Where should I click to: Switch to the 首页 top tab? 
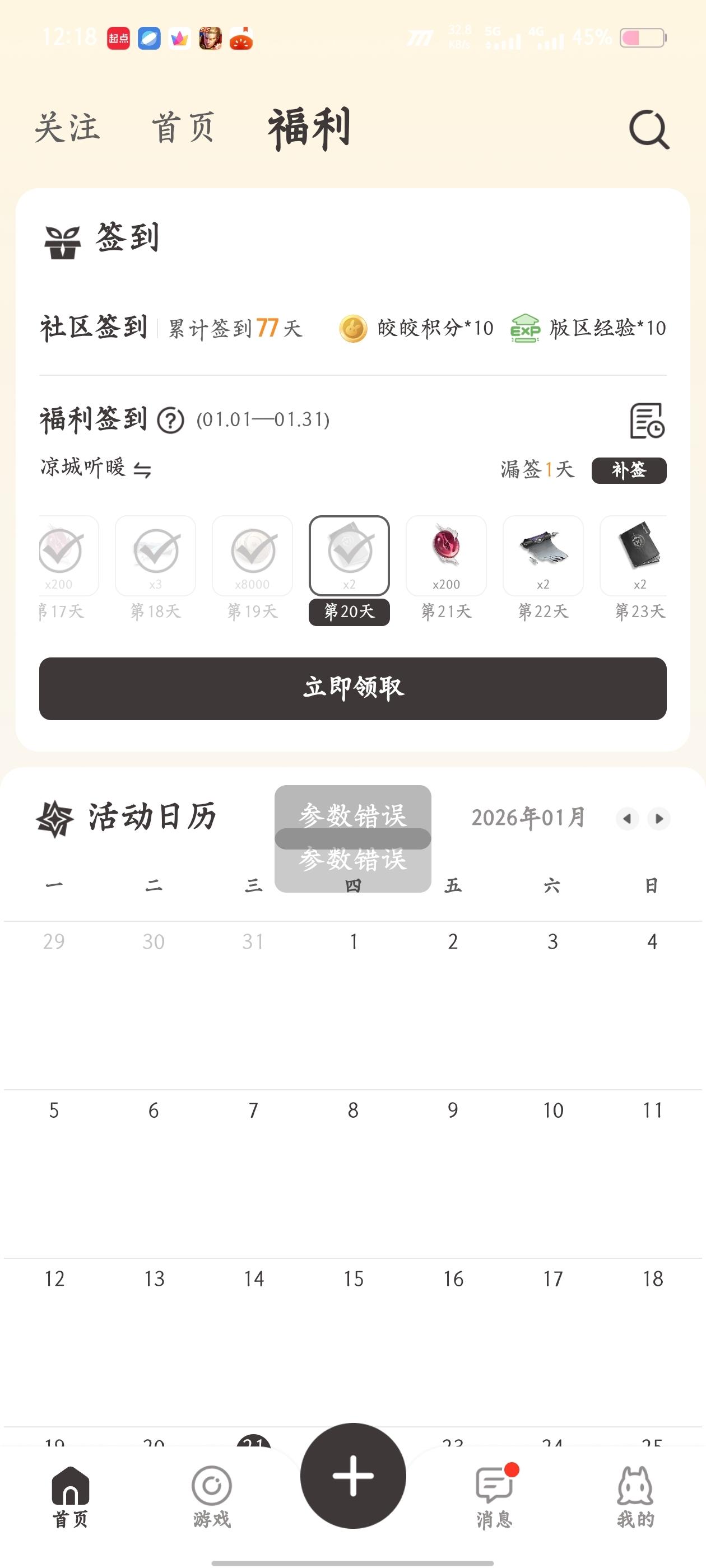(183, 128)
